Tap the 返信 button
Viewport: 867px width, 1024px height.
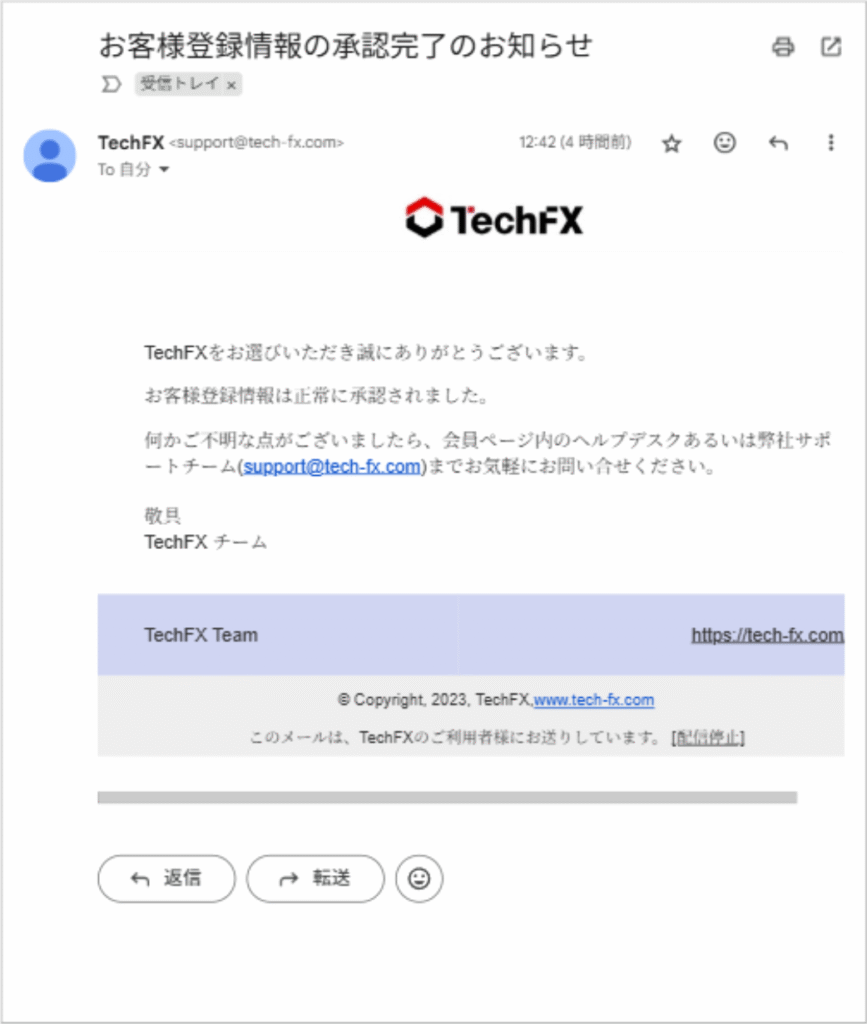click(x=166, y=878)
